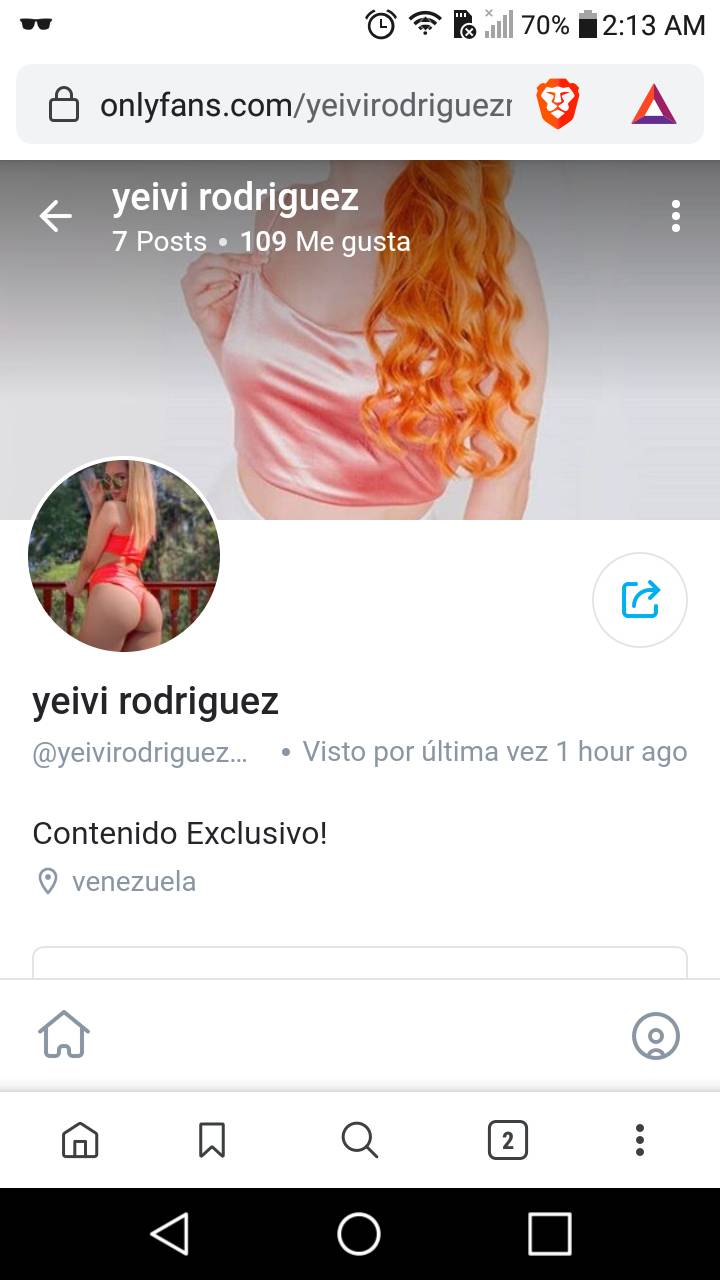Viewport: 720px width, 1280px height.
Task: Open the @yeivirodriguez username link
Action: click(x=140, y=751)
